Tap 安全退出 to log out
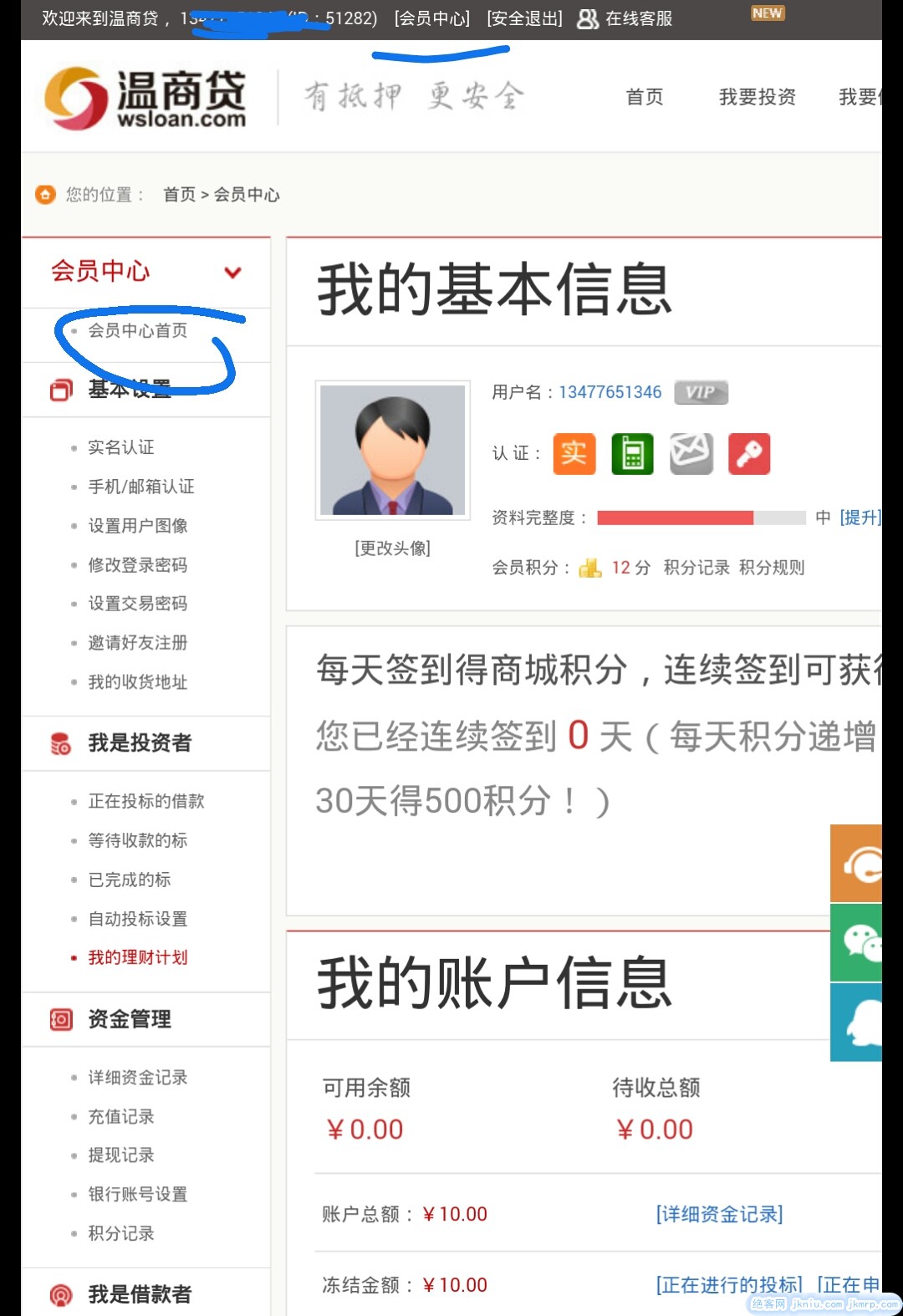Image resolution: width=903 pixels, height=1316 pixels. (x=524, y=18)
